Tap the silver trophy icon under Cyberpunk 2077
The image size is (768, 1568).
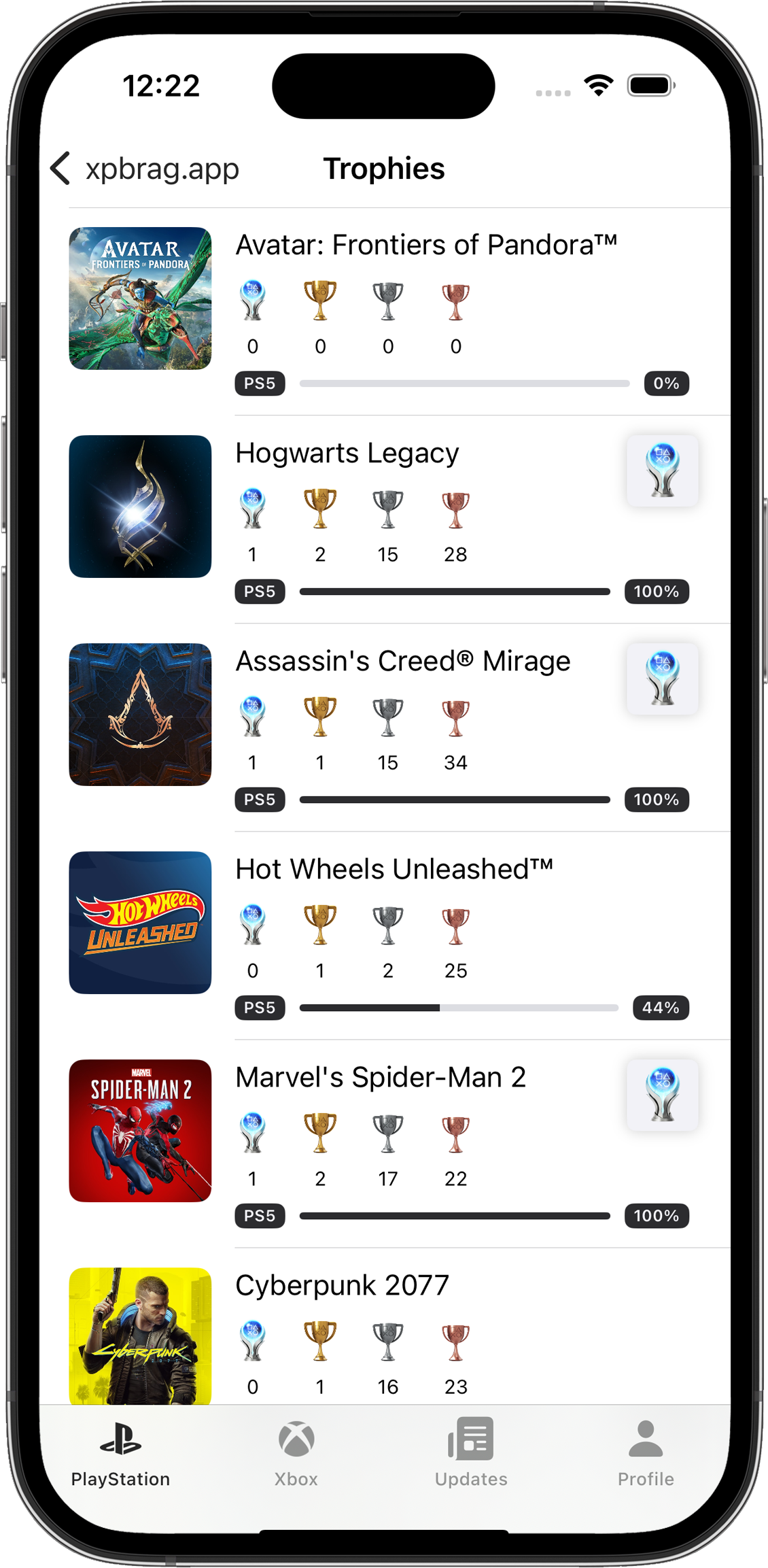(387, 1340)
